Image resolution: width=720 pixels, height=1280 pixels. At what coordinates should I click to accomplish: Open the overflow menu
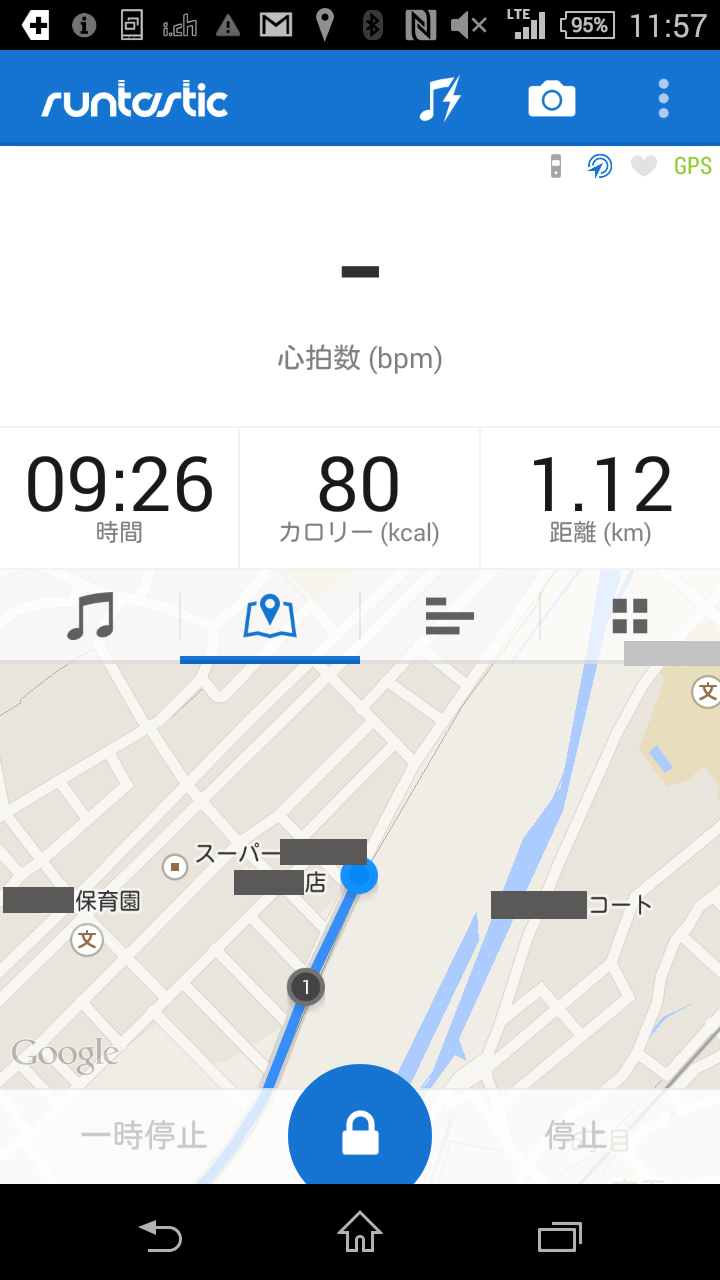tap(663, 99)
